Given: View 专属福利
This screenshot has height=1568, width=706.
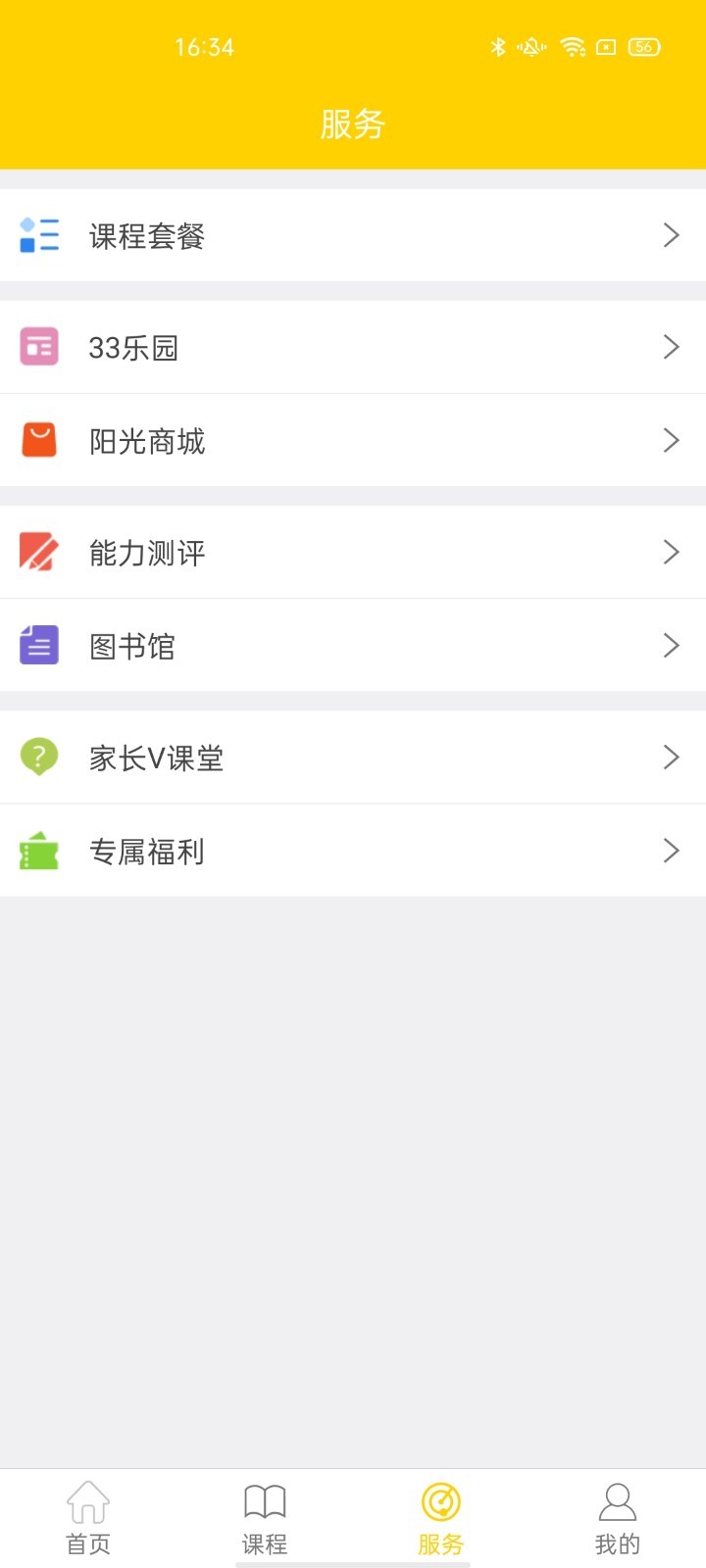Looking at the screenshot, I should [x=353, y=851].
